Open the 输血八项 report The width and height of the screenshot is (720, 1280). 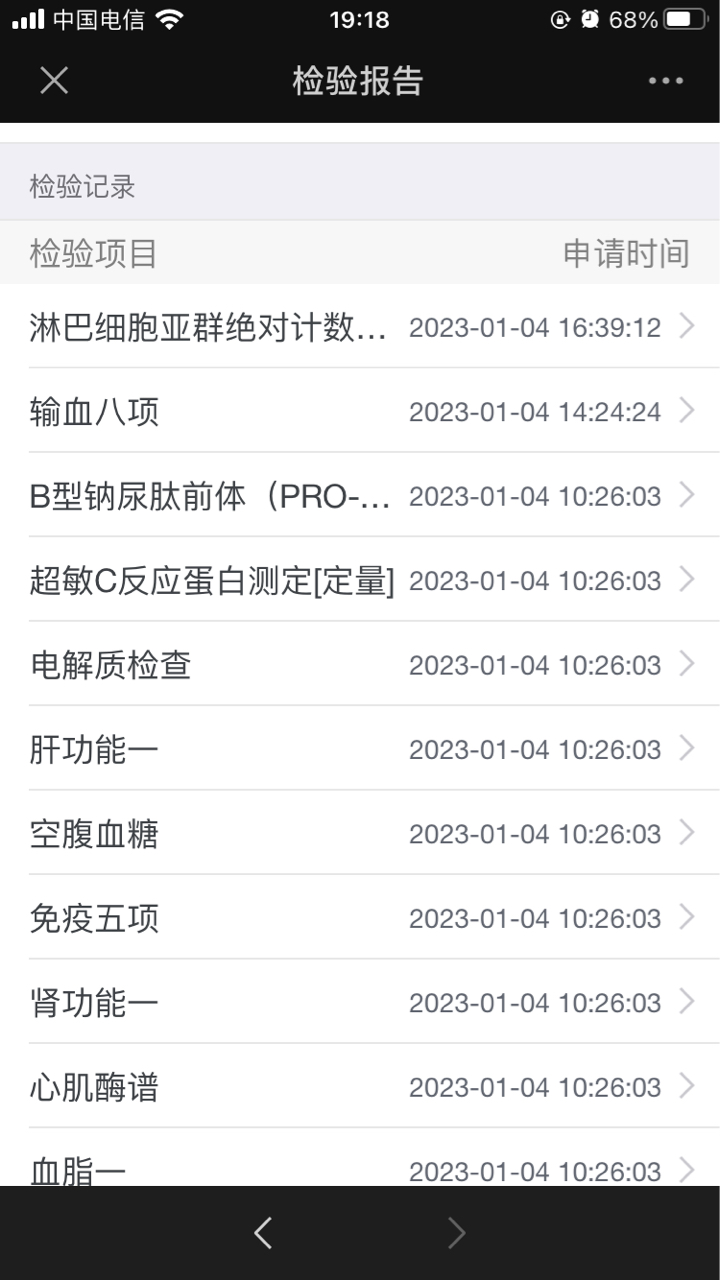click(360, 411)
